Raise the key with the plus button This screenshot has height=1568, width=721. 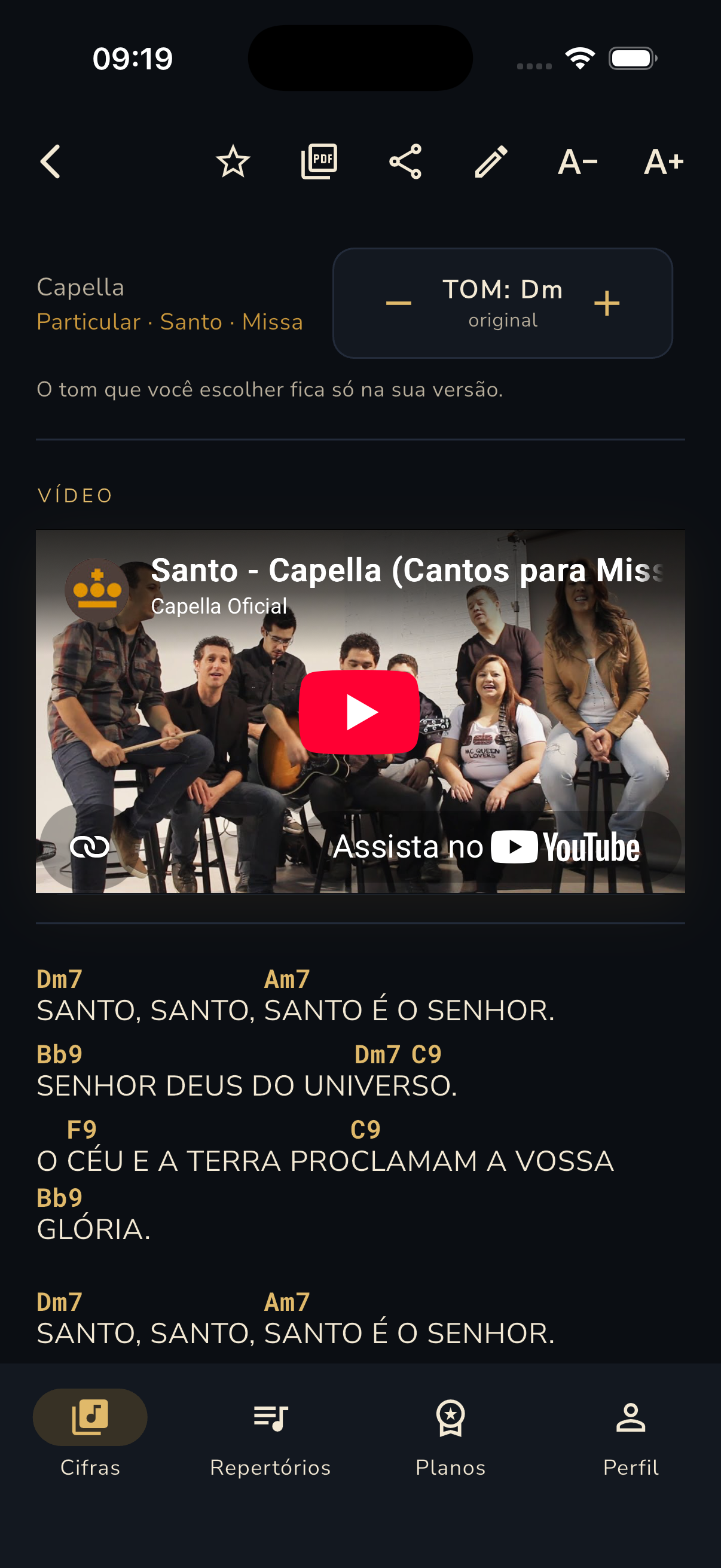(x=607, y=303)
